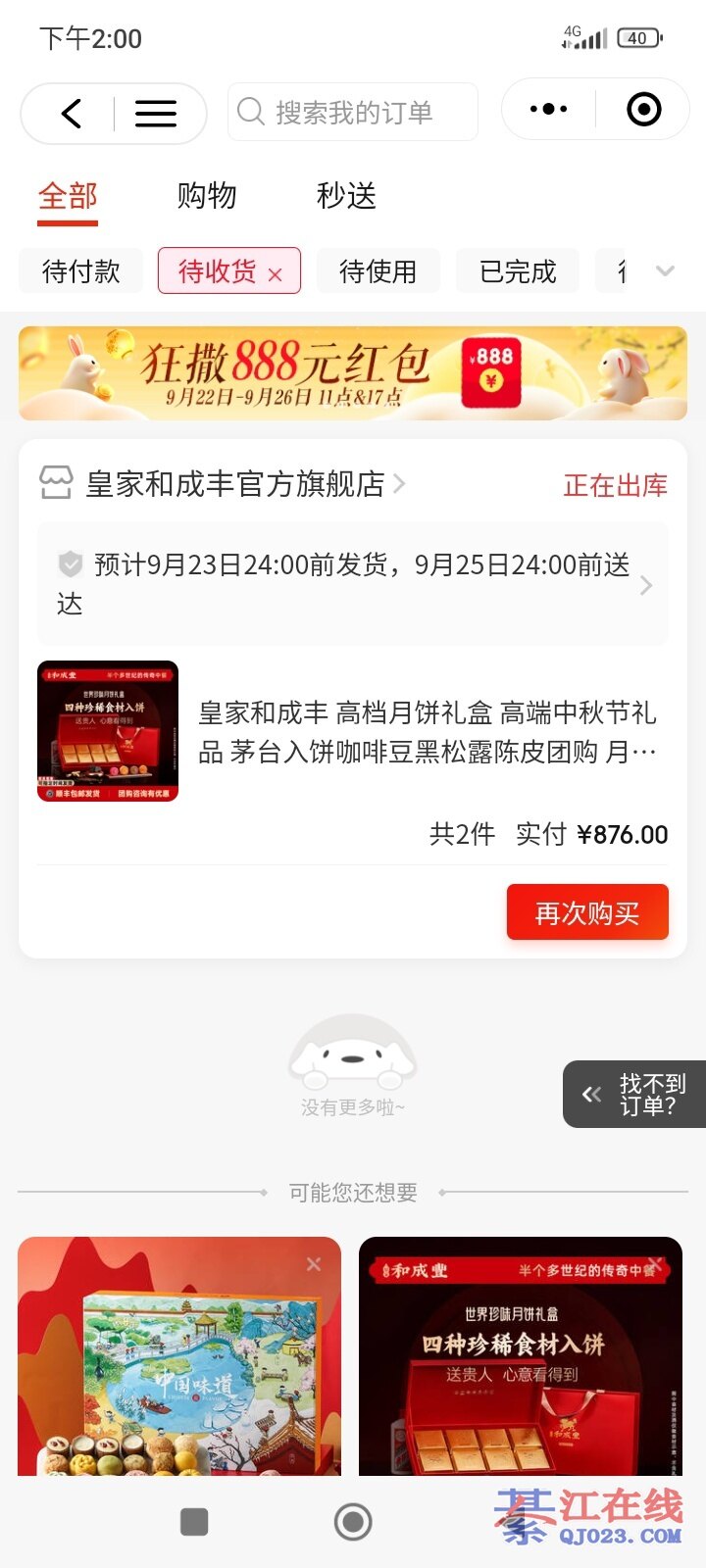This screenshot has width=706, height=1568.
Task: Close the mini program with the circle icon
Action: (643, 109)
